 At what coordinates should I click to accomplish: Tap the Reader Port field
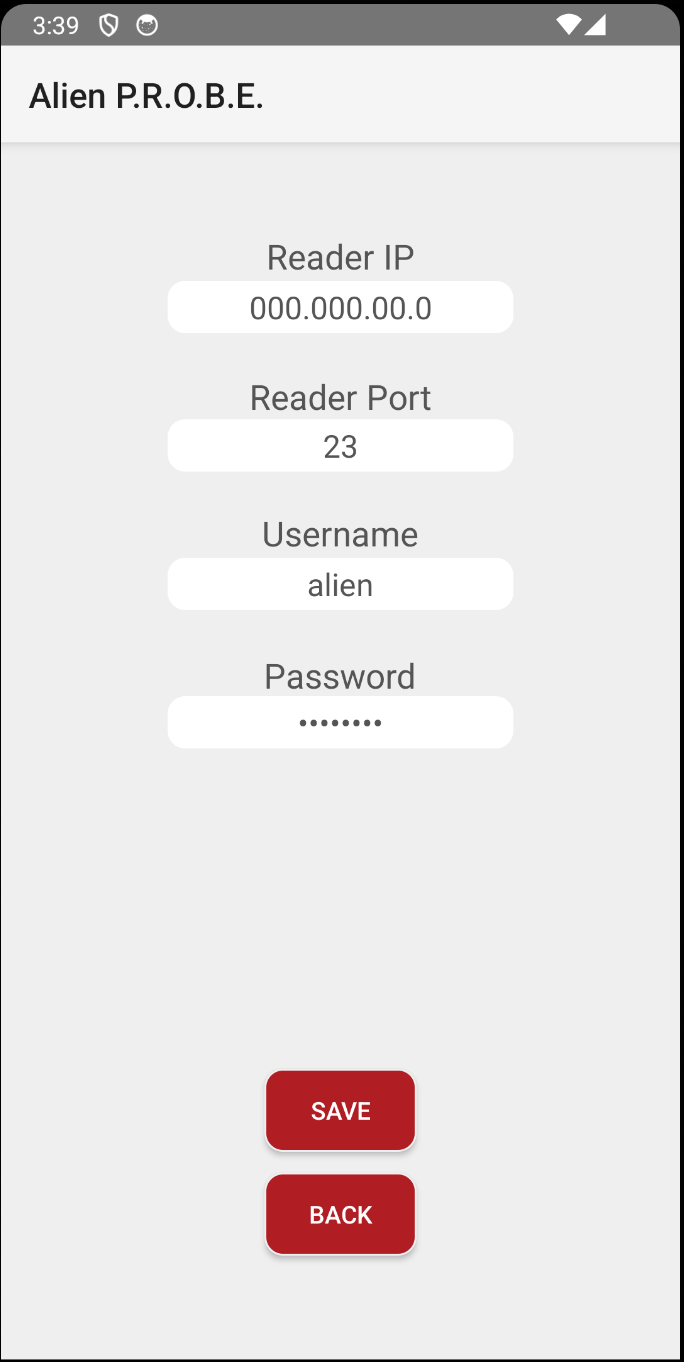(x=340, y=446)
